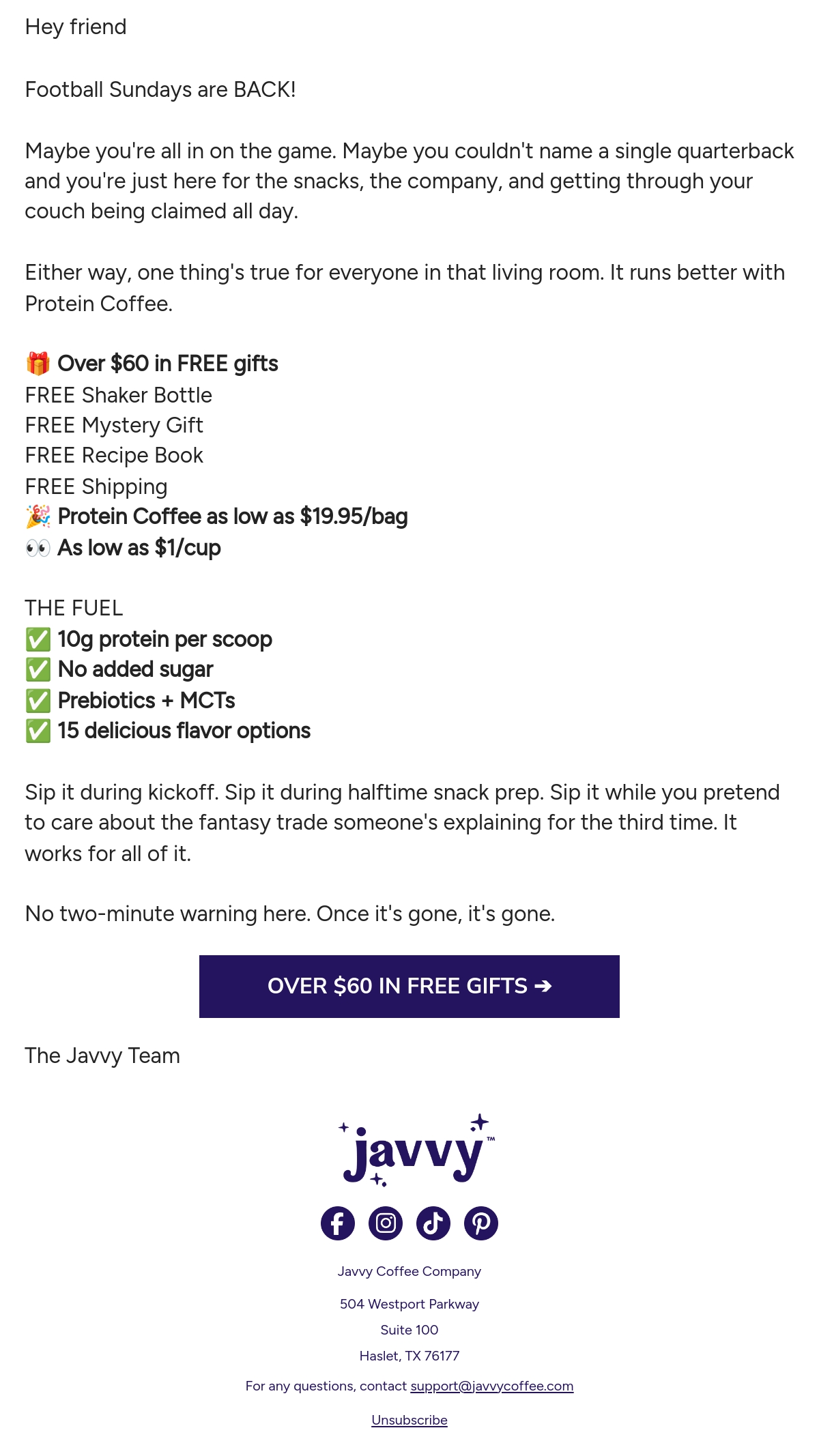This screenshot has width=819, height=1456.
Task: Tap the Over $60 in Free Gifts button
Action: tap(409, 986)
